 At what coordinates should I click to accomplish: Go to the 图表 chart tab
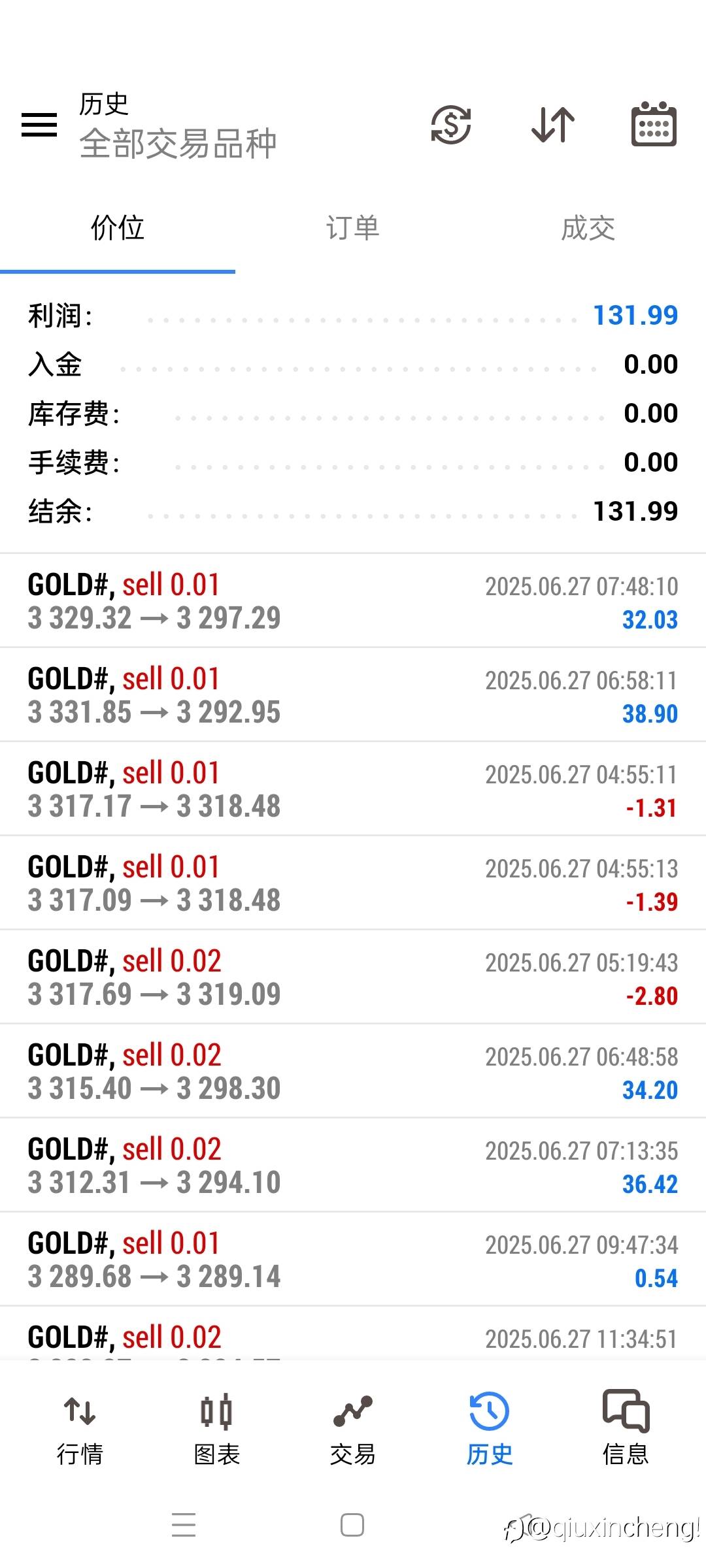[x=216, y=1428]
